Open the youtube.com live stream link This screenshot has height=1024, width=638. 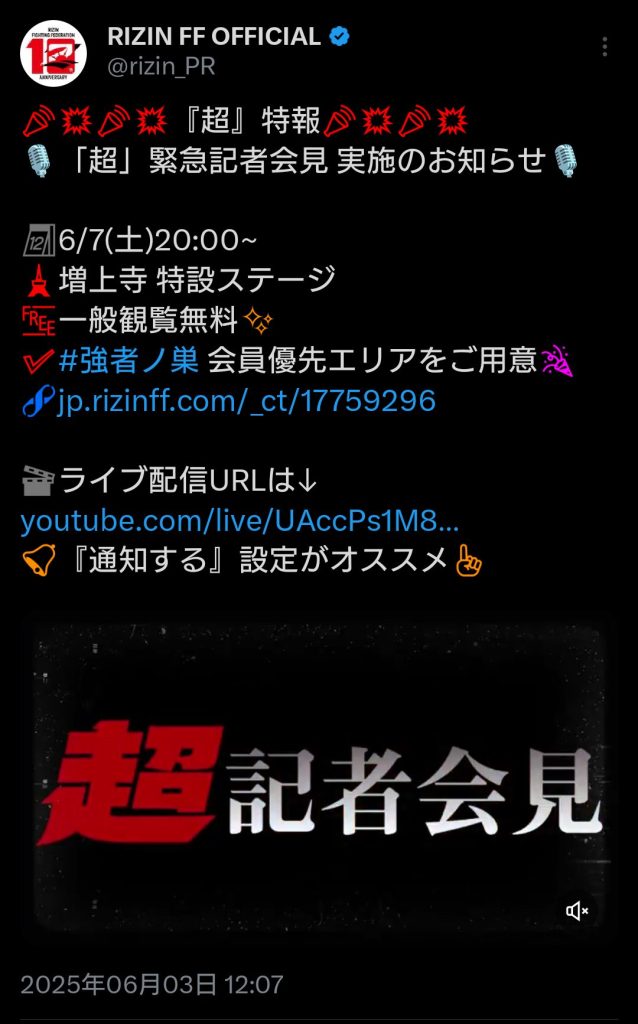coord(240,521)
